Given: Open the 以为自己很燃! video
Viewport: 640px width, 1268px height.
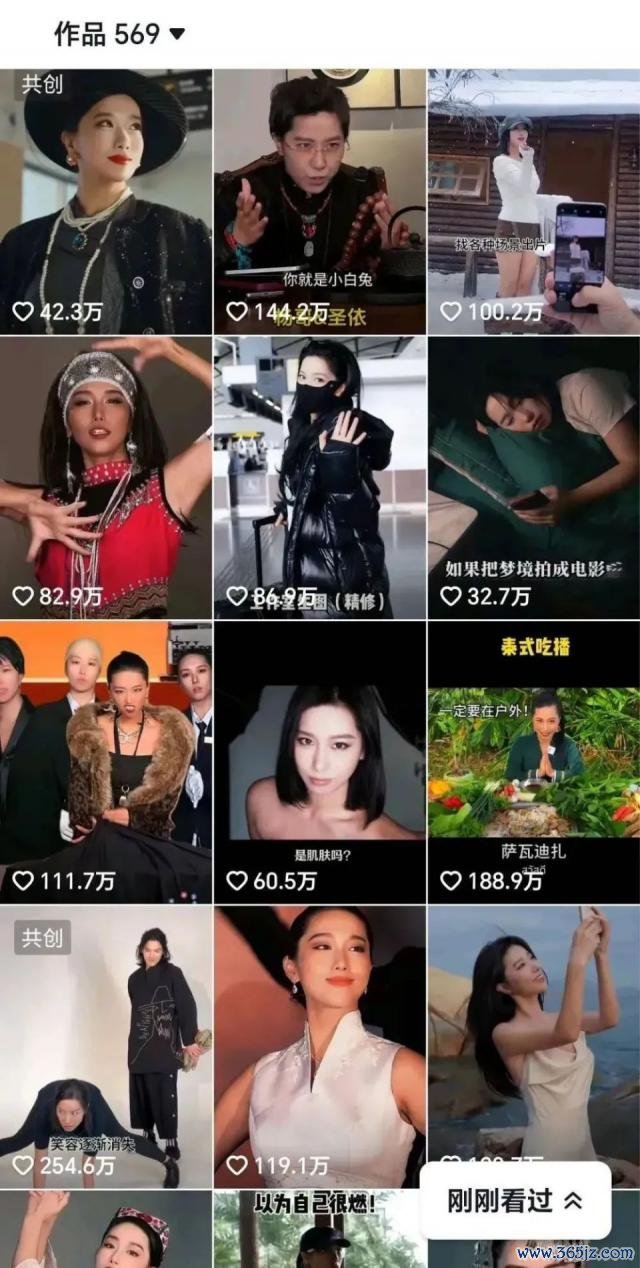Looking at the screenshot, I should pyautogui.click(x=320, y=1232).
